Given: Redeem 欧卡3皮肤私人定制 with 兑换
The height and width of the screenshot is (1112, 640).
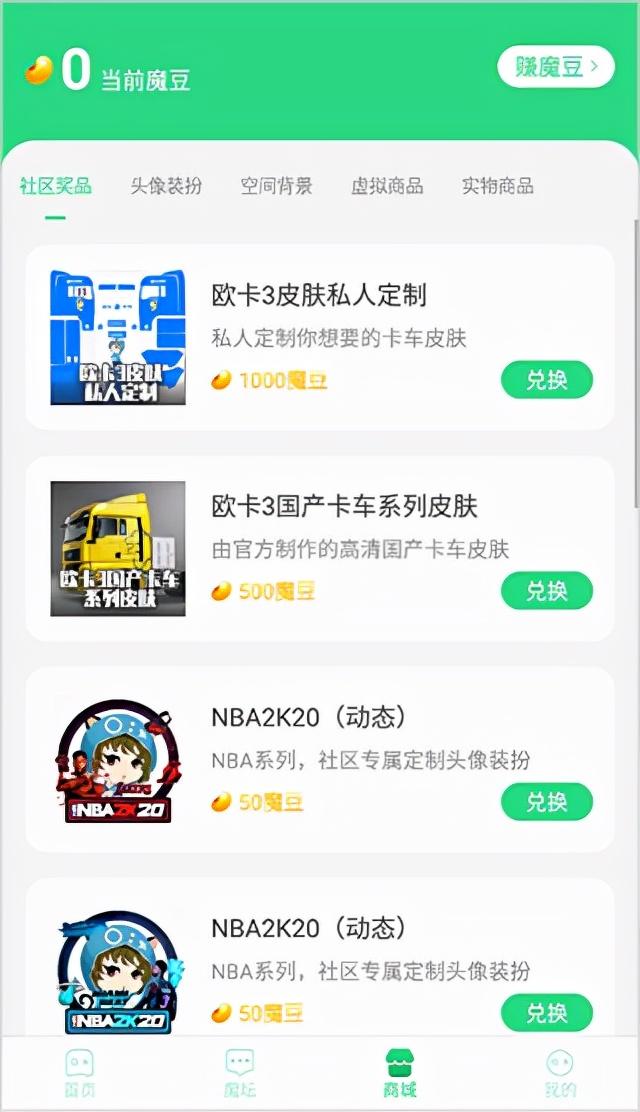Looking at the screenshot, I should point(546,380).
